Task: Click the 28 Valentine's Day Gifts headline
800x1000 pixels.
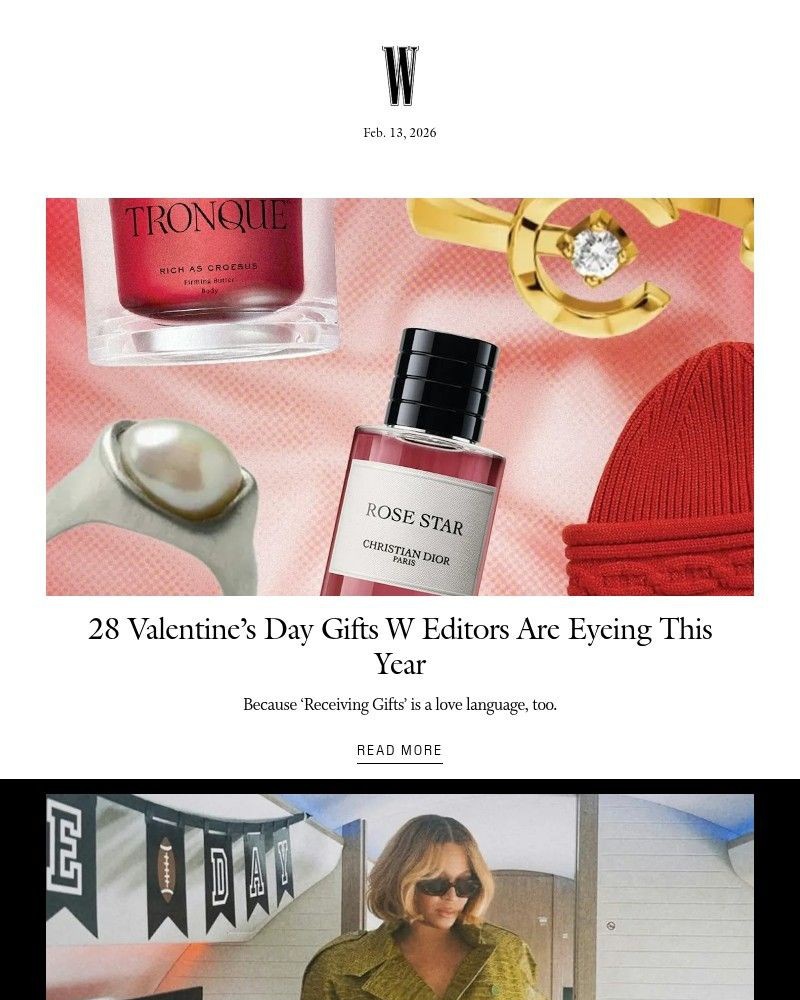Action: coord(399,646)
